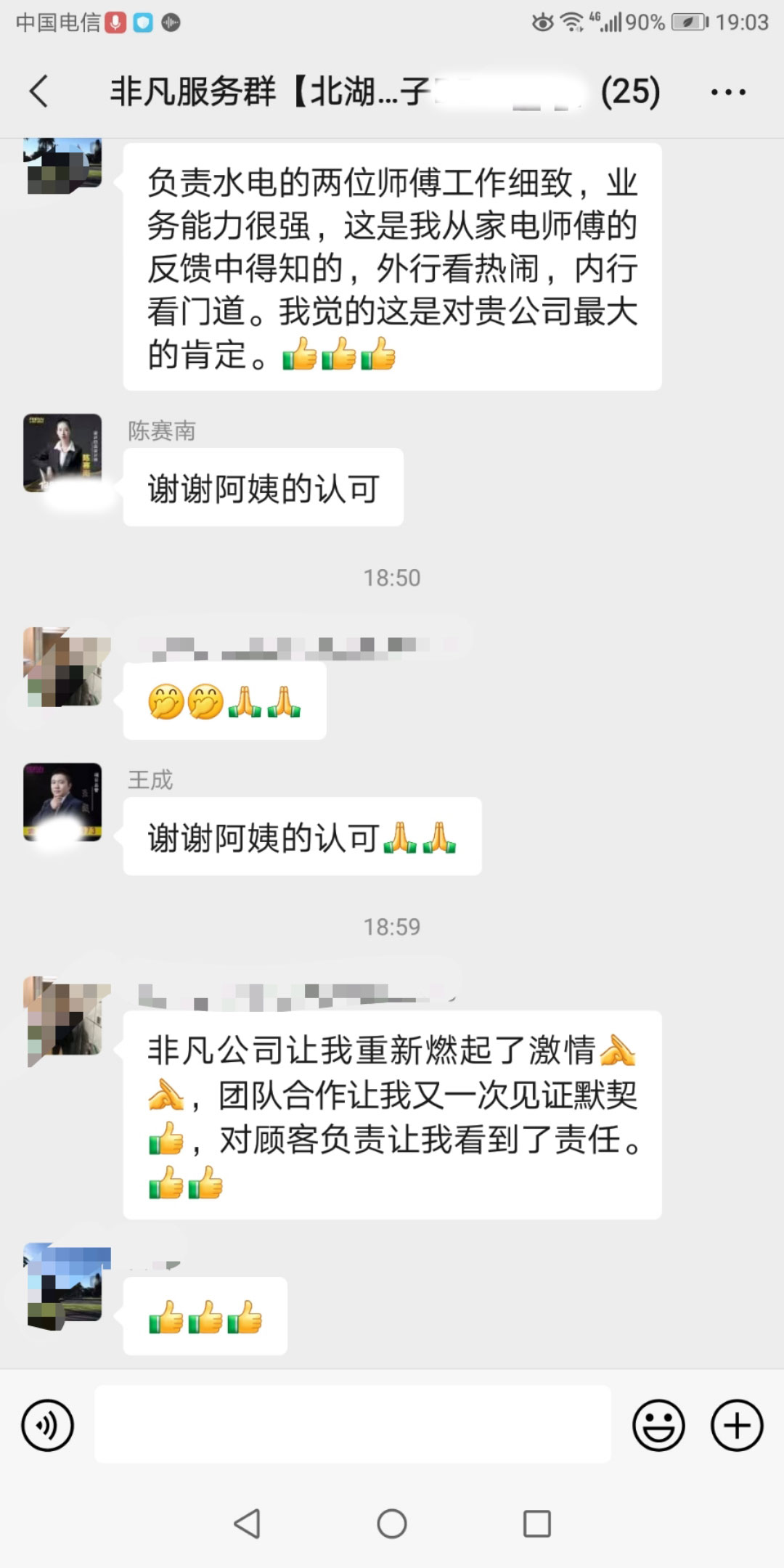Viewport: 784px width, 1568px height.
Task: Switch to voice message input
Action: tap(48, 1426)
